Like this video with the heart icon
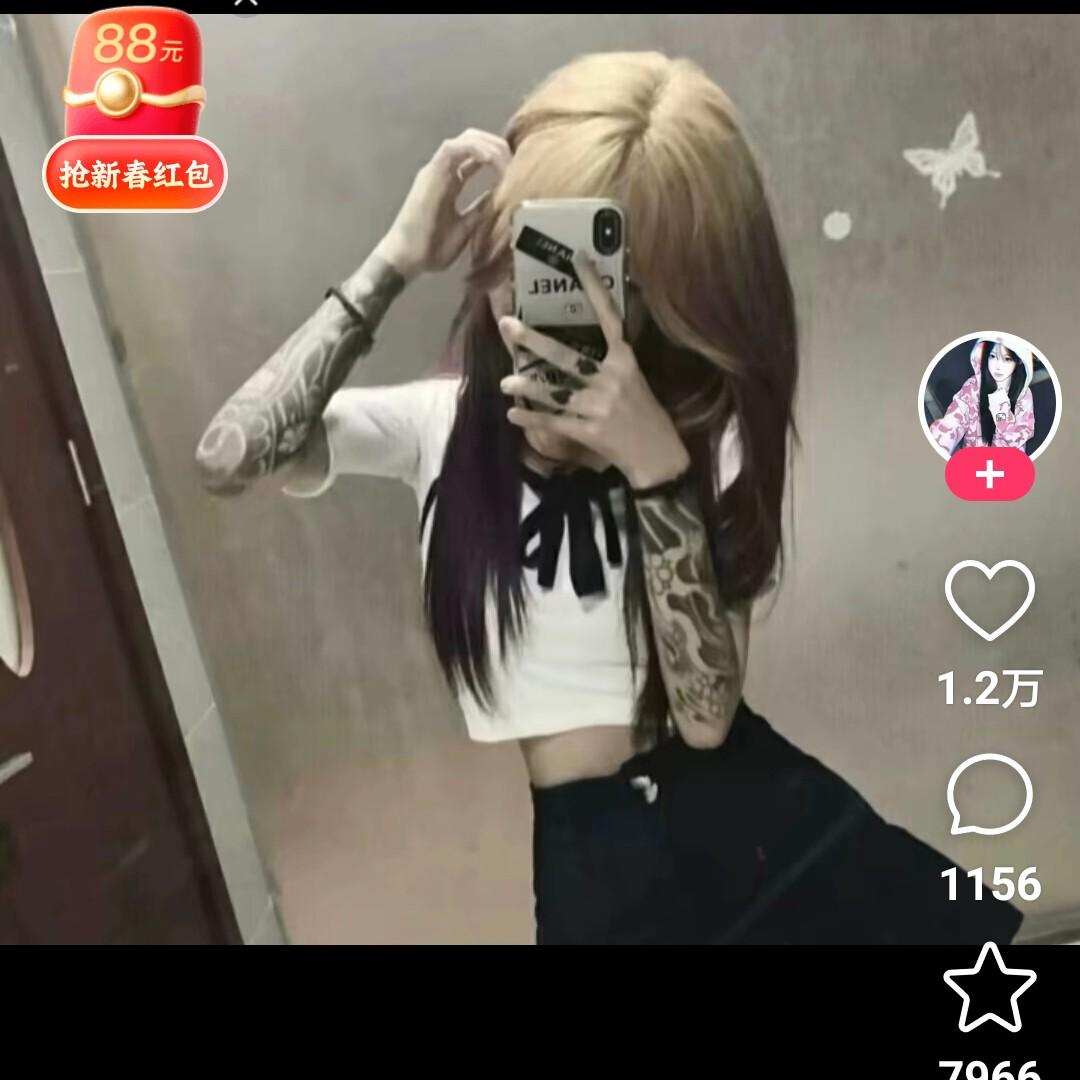 pyautogui.click(x=989, y=599)
